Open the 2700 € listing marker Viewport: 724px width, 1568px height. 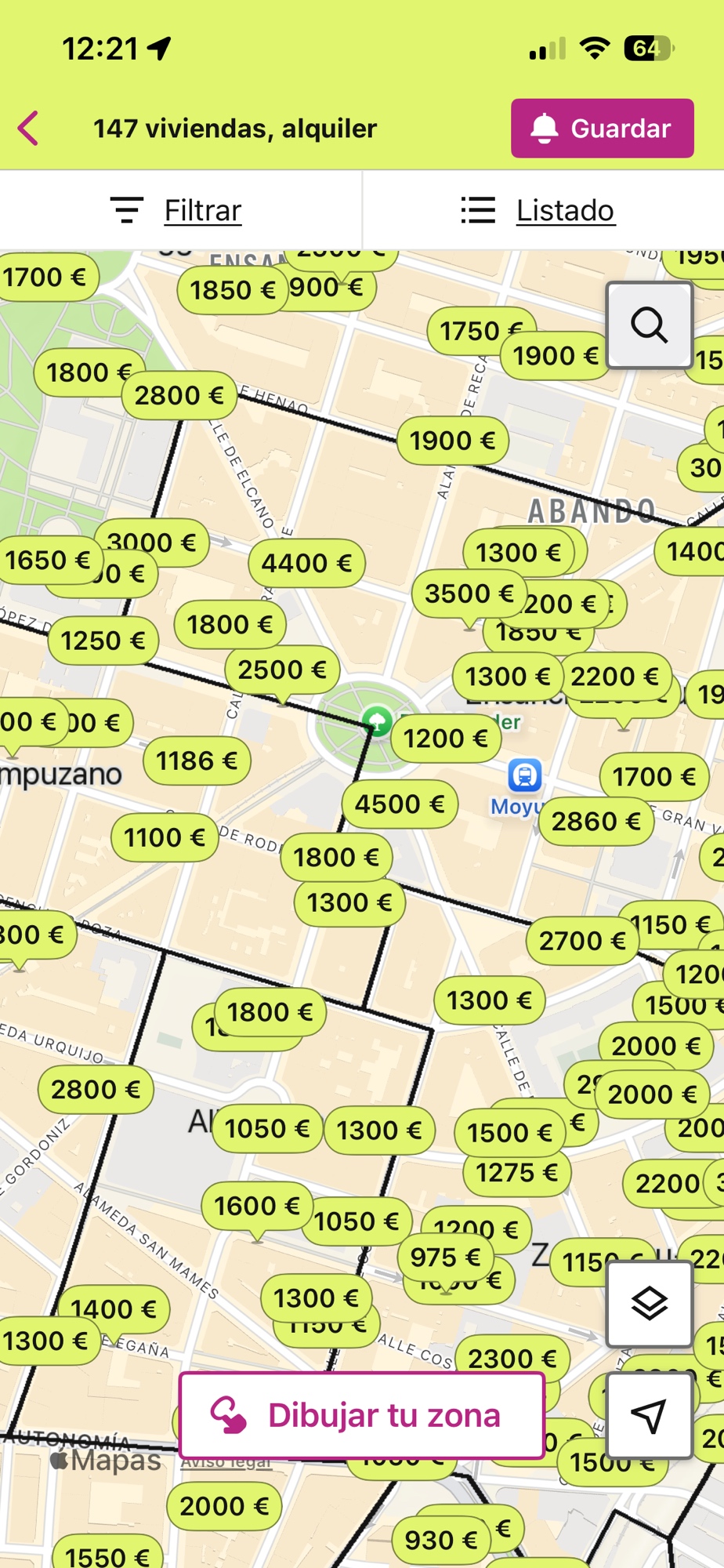coord(581,941)
